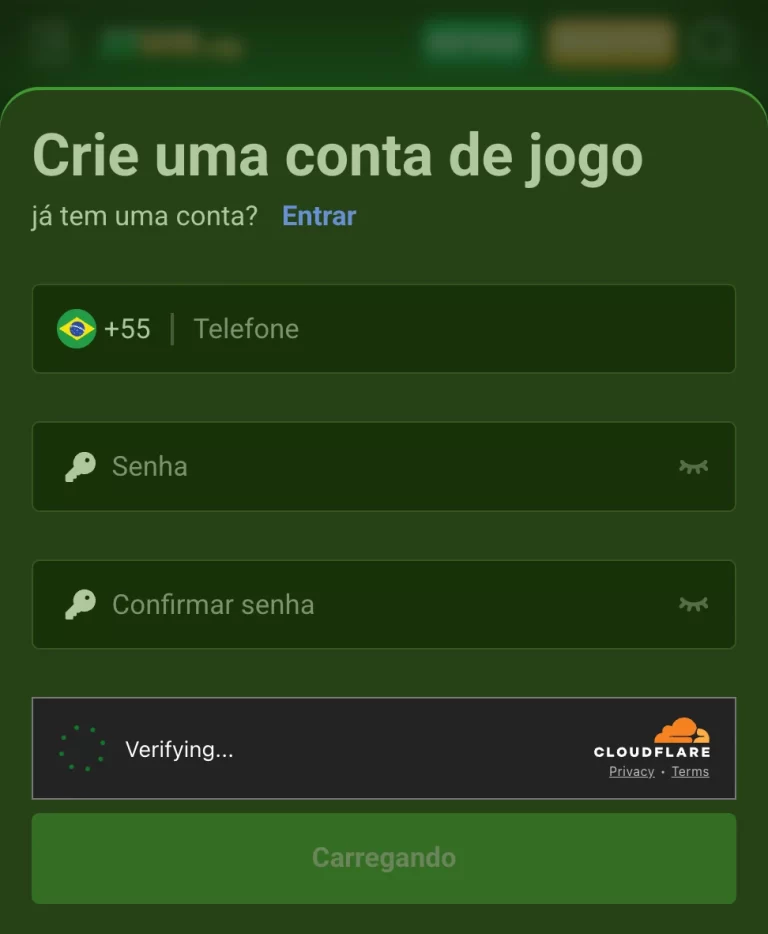The width and height of the screenshot is (768, 934).
Task: Click the search icon in the header
Action: click(x=713, y=42)
